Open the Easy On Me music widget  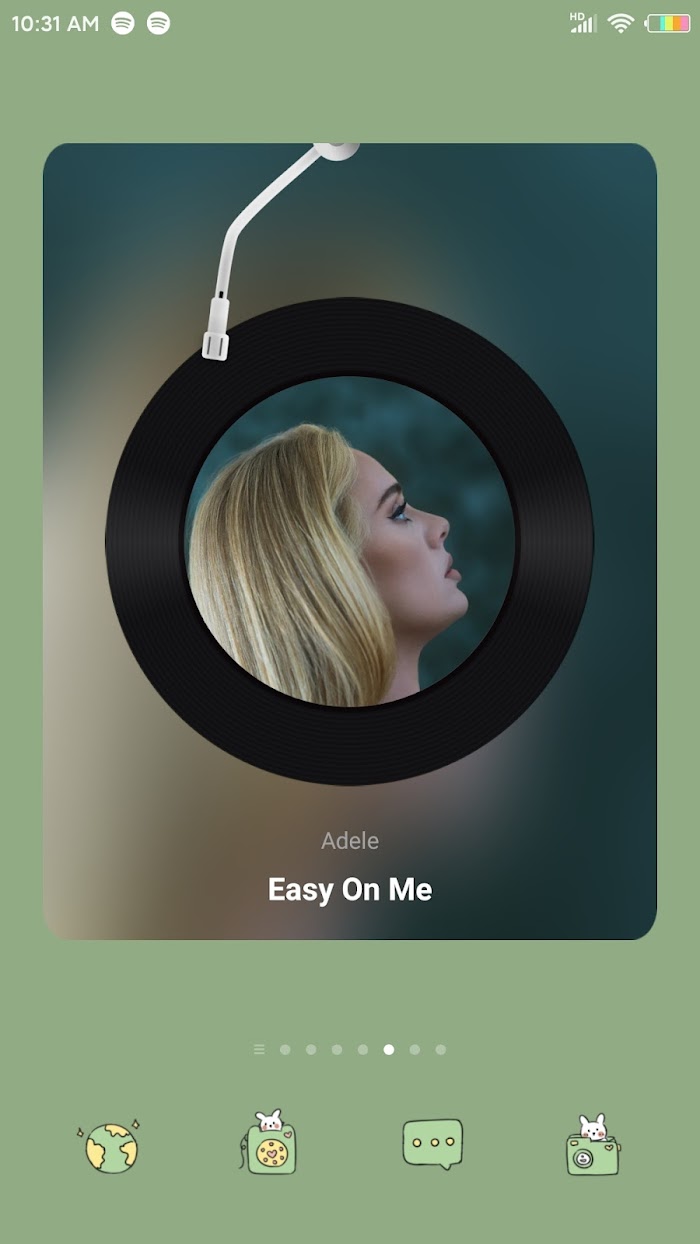(x=350, y=541)
